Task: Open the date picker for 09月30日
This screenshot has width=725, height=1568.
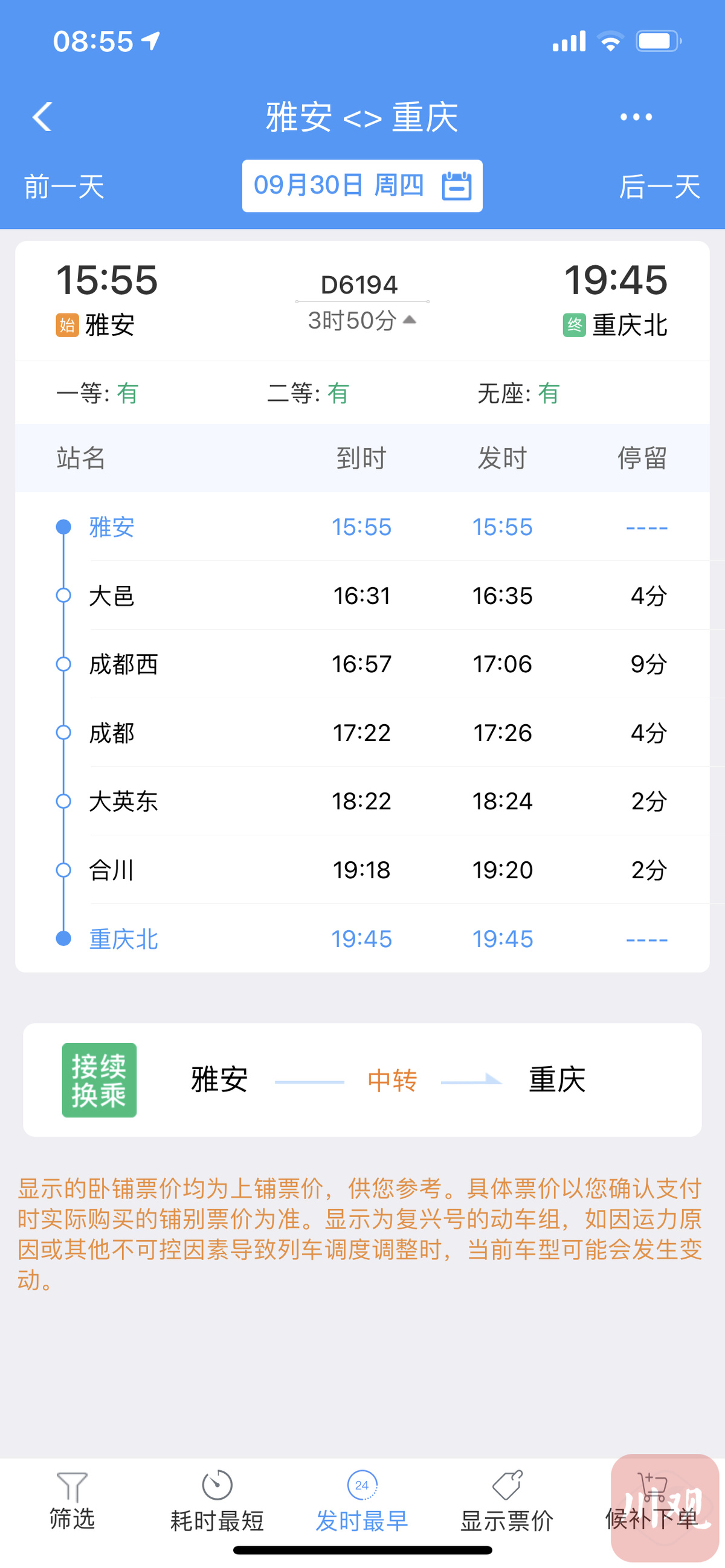Action: pyautogui.click(x=362, y=185)
